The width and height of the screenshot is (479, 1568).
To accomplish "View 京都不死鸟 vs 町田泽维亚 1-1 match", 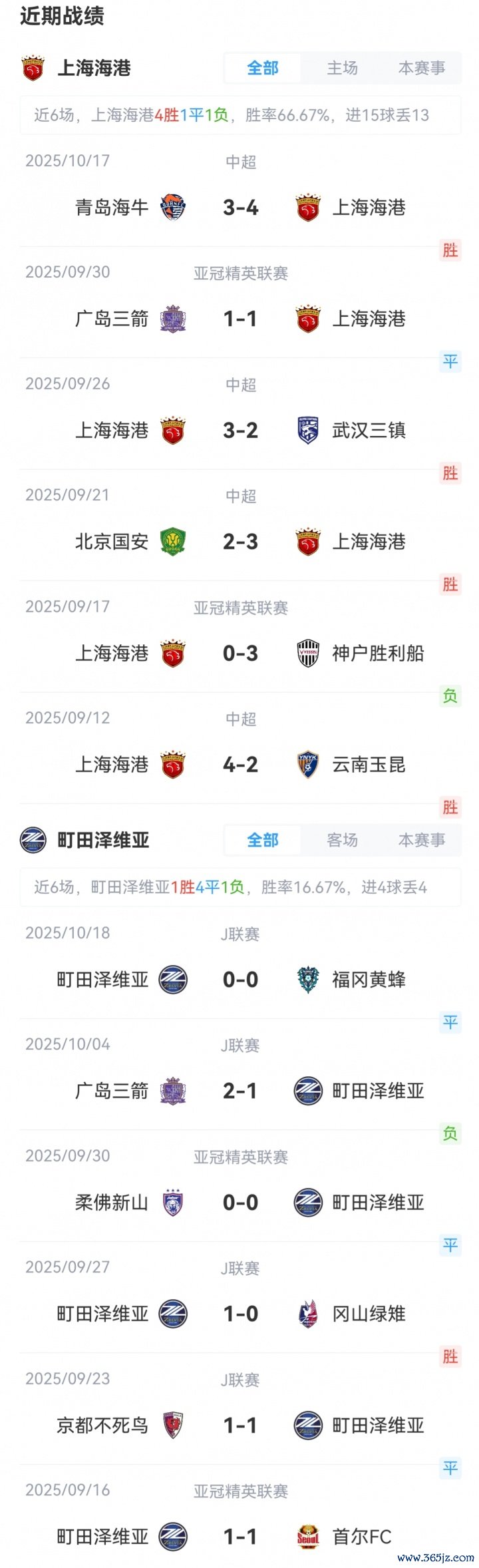I will coord(240,1426).
